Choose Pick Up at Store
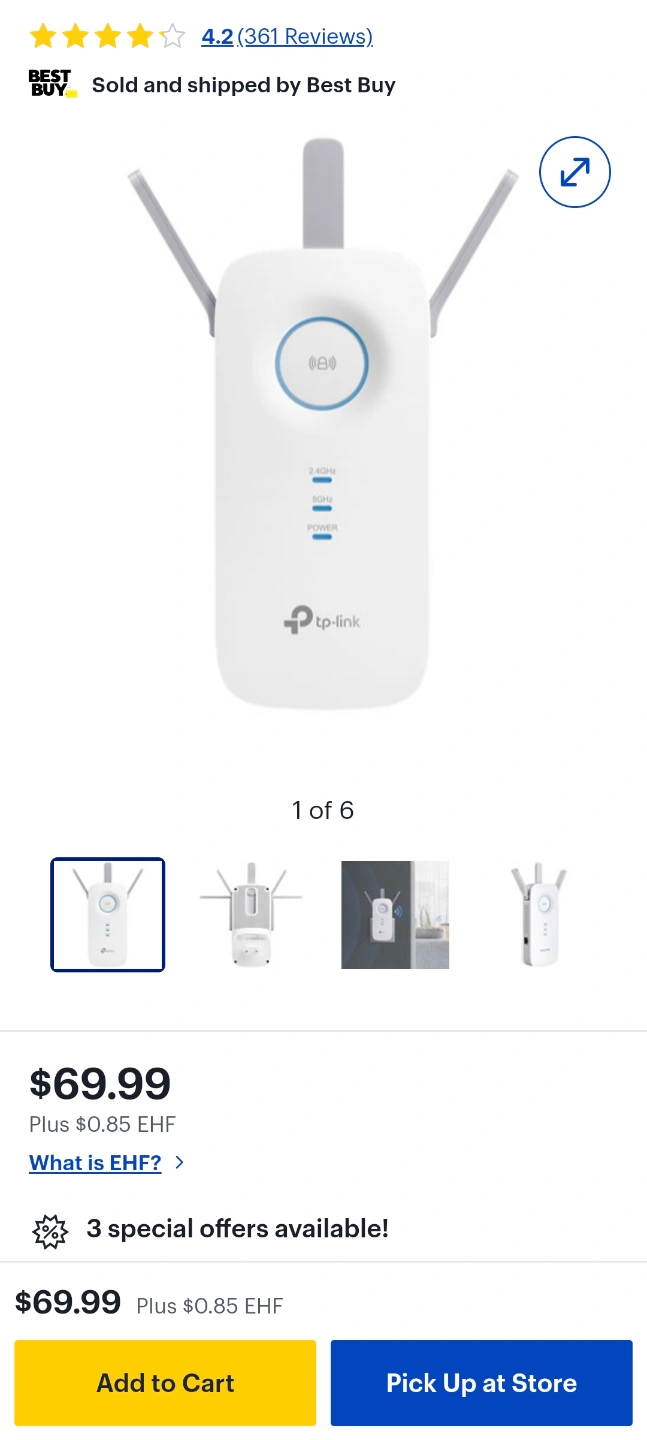The width and height of the screenshot is (647, 1440). point(482,1383)
